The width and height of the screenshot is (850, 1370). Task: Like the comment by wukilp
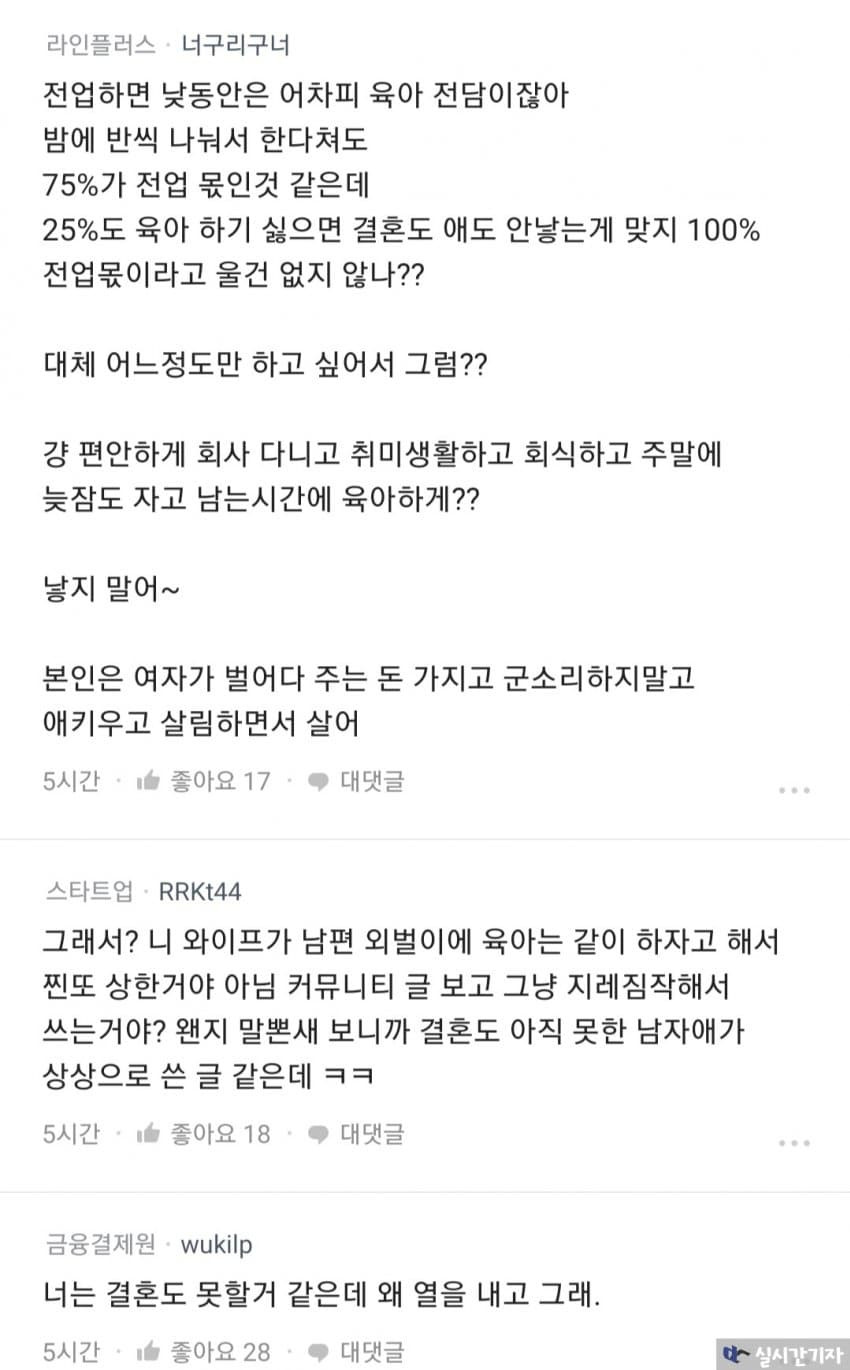[203, 1352]
